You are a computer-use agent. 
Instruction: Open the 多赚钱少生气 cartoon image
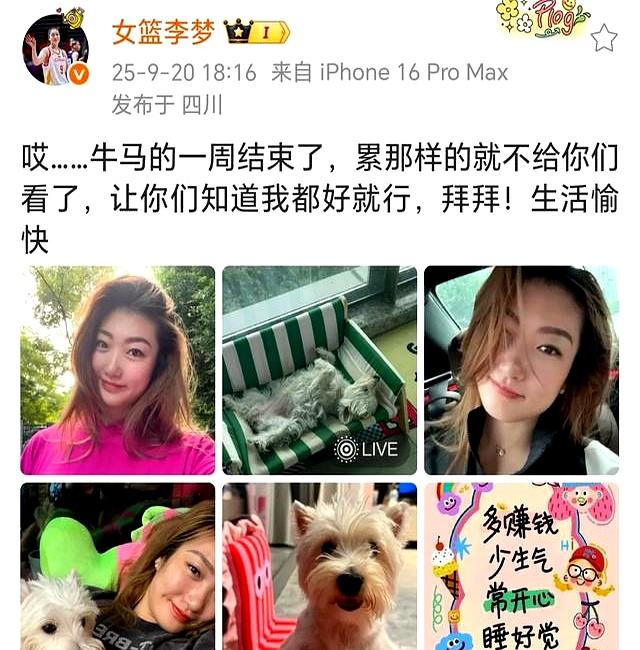click(x=521, y=566)
